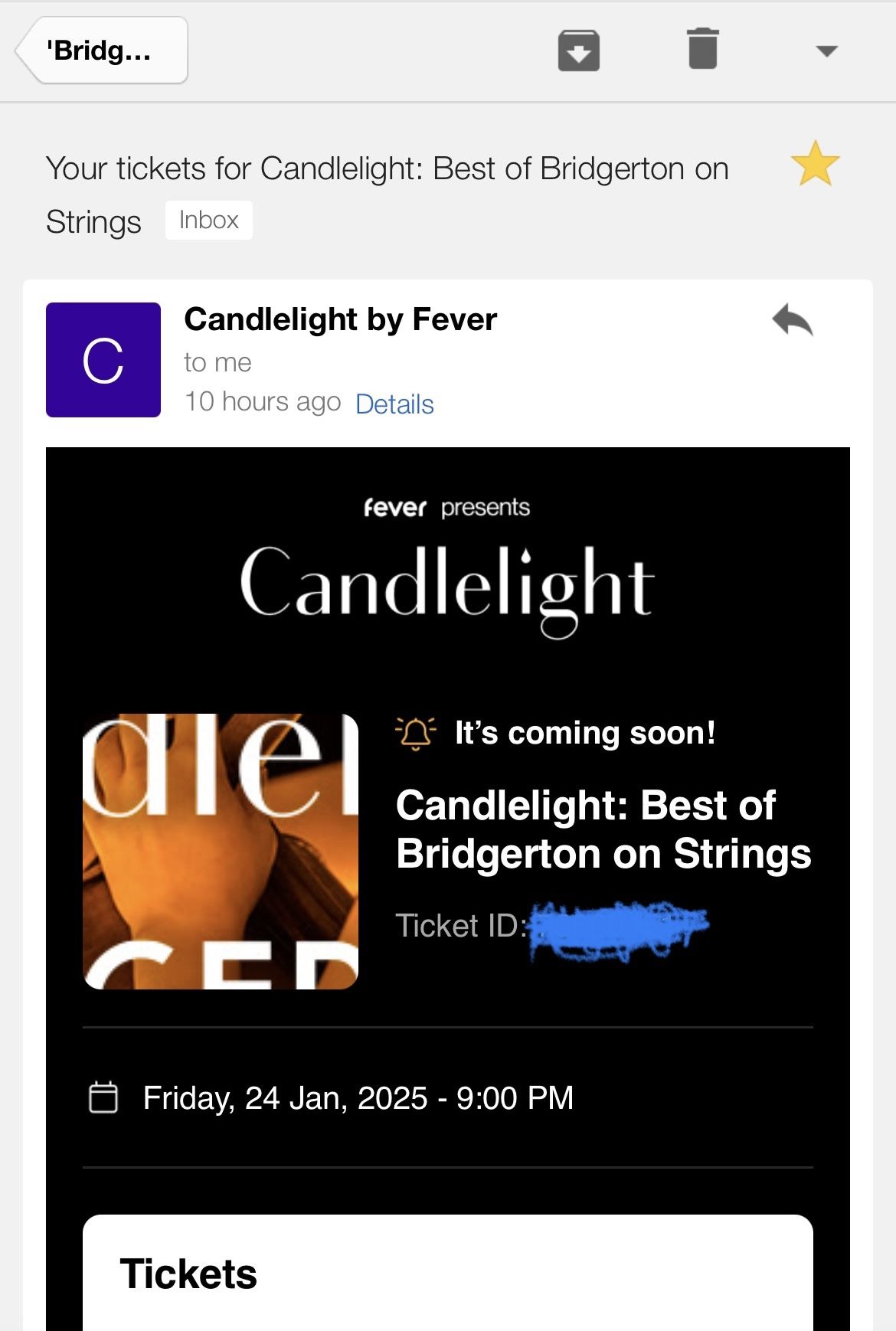Reply to Candlelight by Fever

coord(793,320)
